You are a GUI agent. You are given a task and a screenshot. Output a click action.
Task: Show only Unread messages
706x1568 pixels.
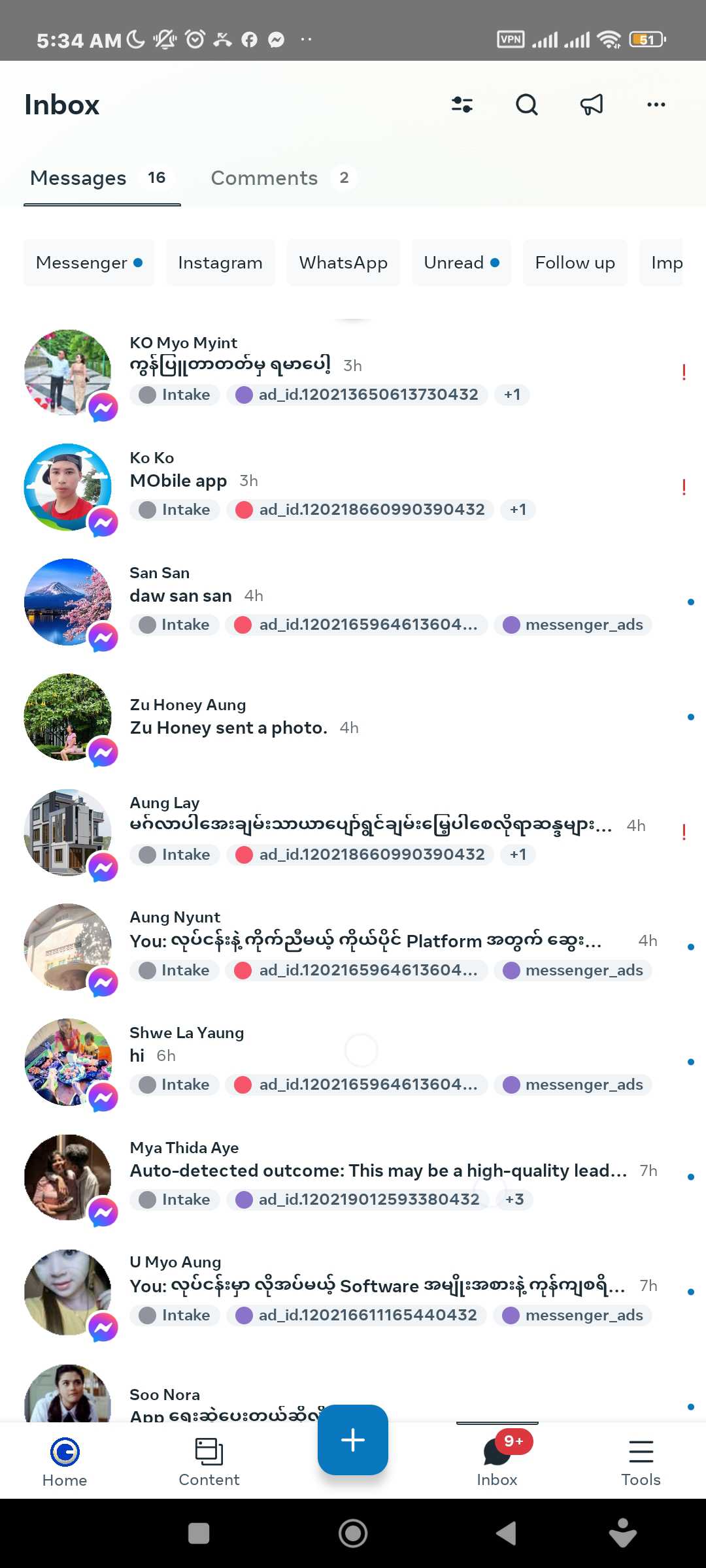coord(462,263)
